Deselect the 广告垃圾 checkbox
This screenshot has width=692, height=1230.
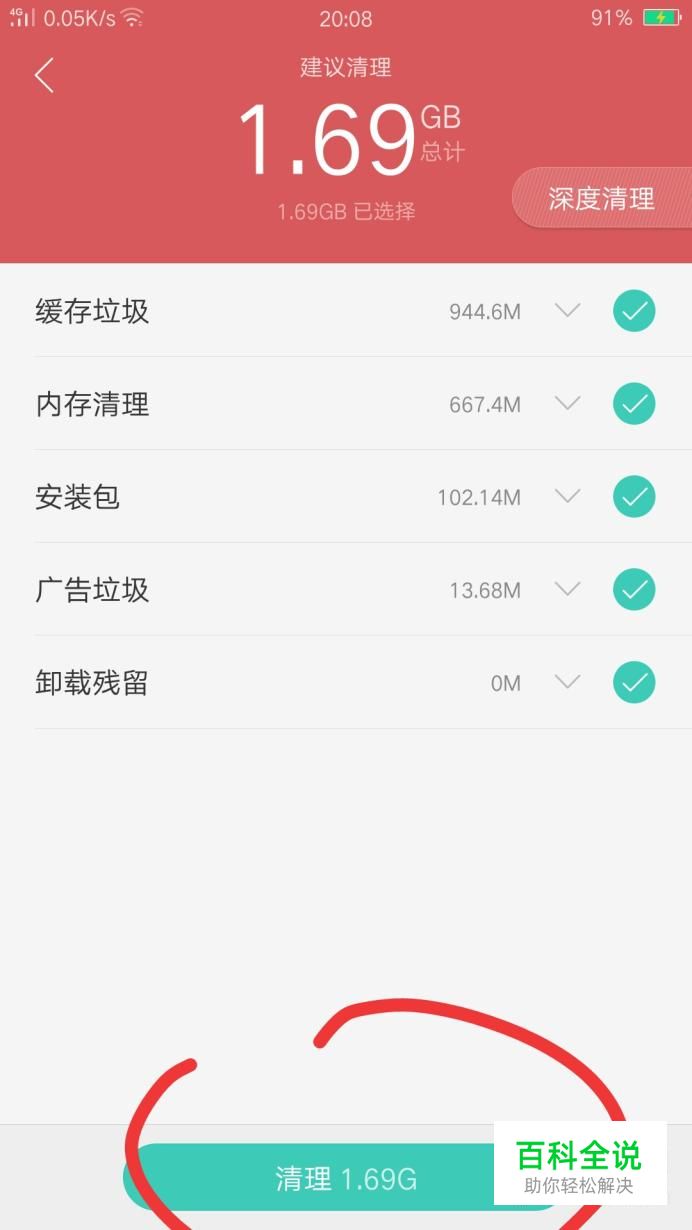point(634,590)
